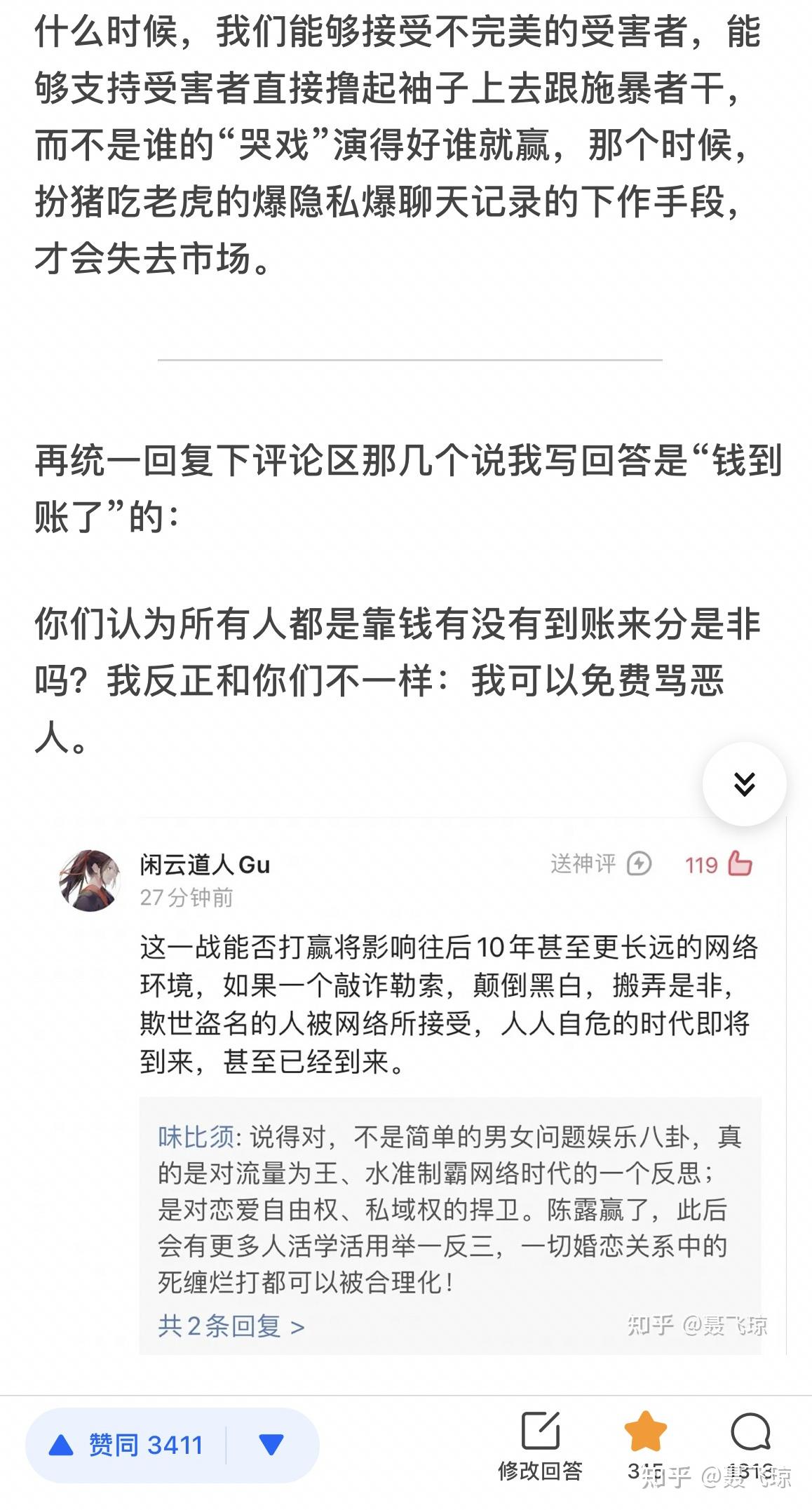Image resolution: width=812 pixels, height=1510 pixels.
Task: Downvote this answer with the down arrow
Action: [x=271, y=1445]
